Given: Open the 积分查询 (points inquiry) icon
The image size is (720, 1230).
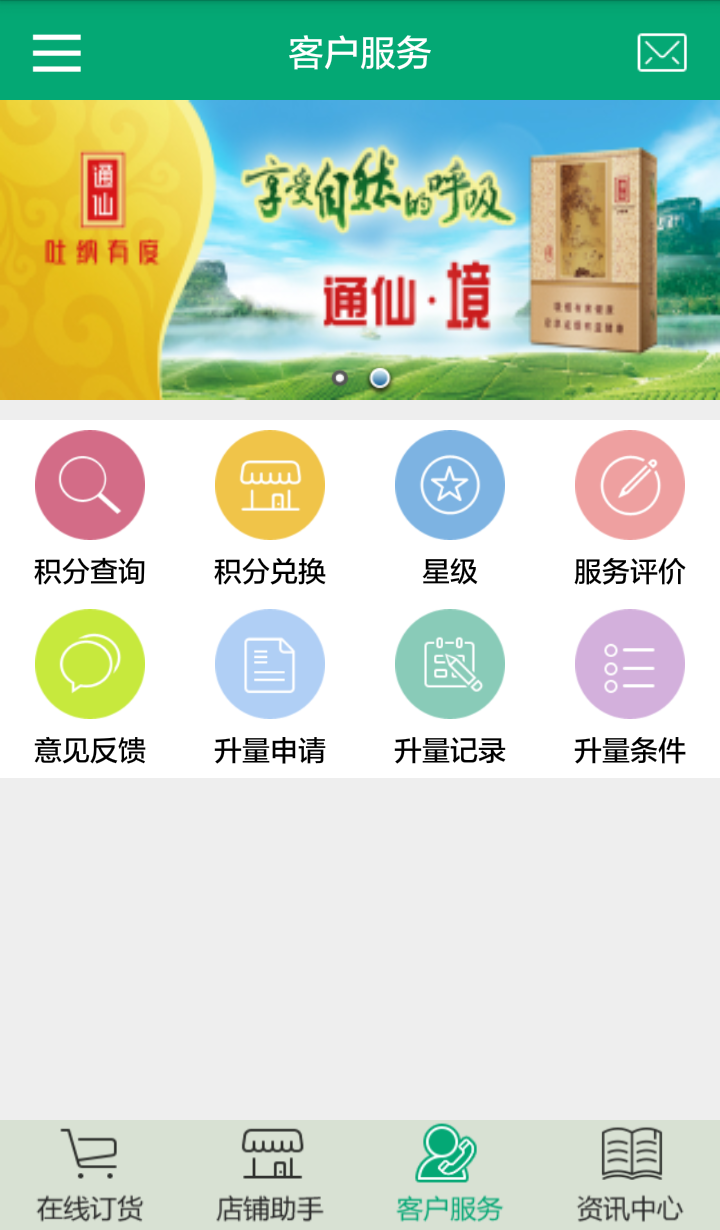Looking at the screenshot, I should (x=90, y=484).
